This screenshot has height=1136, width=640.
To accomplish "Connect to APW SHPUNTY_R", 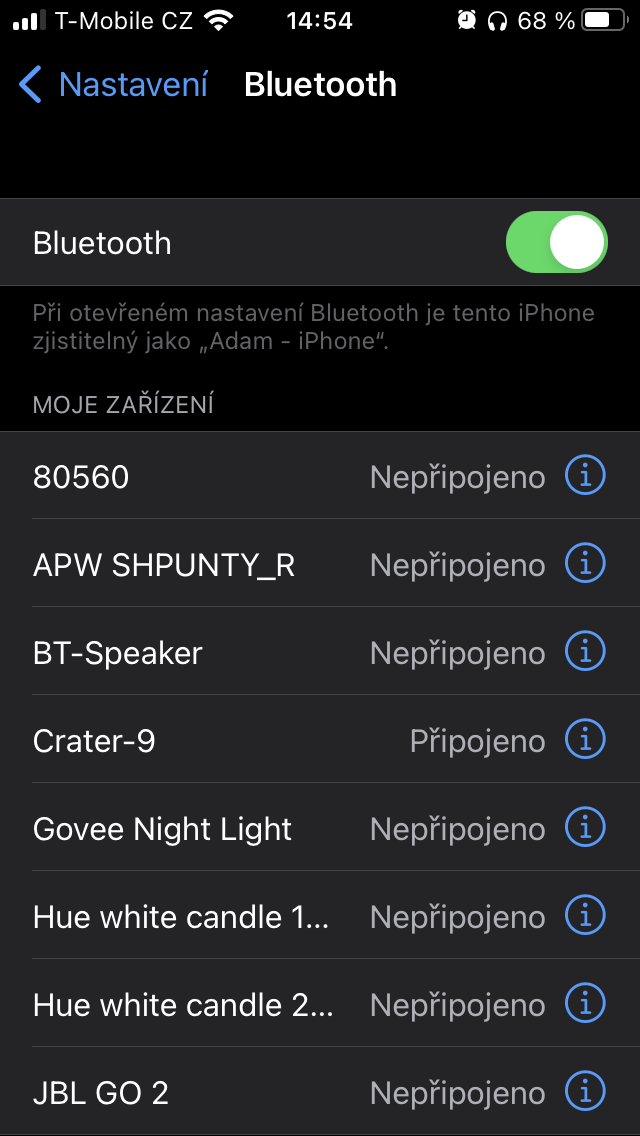I will [x=200, y=566].
